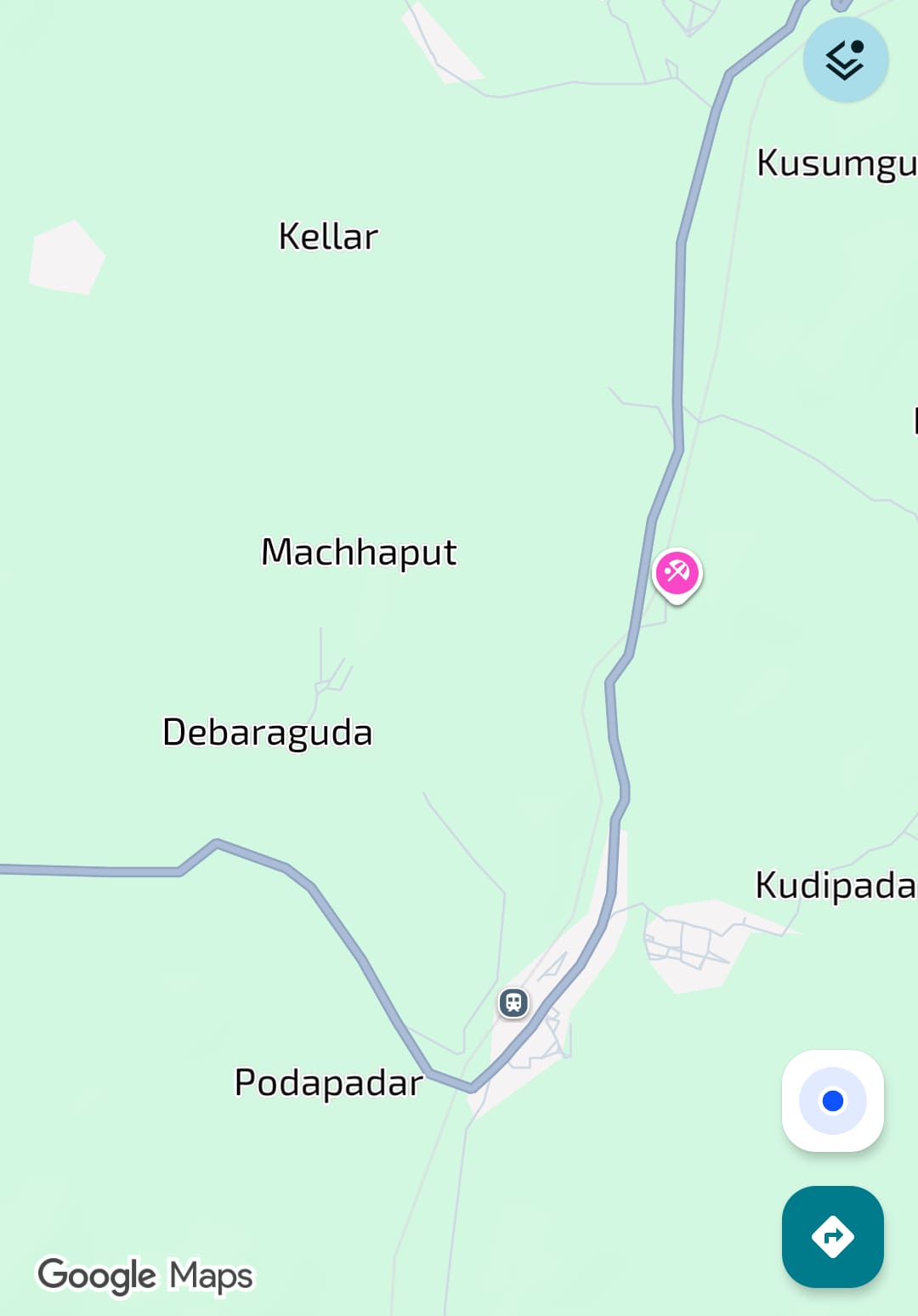Tap the railway station marker icon
Viewport: 918px width, 1316px height.
click(513, 1002)
